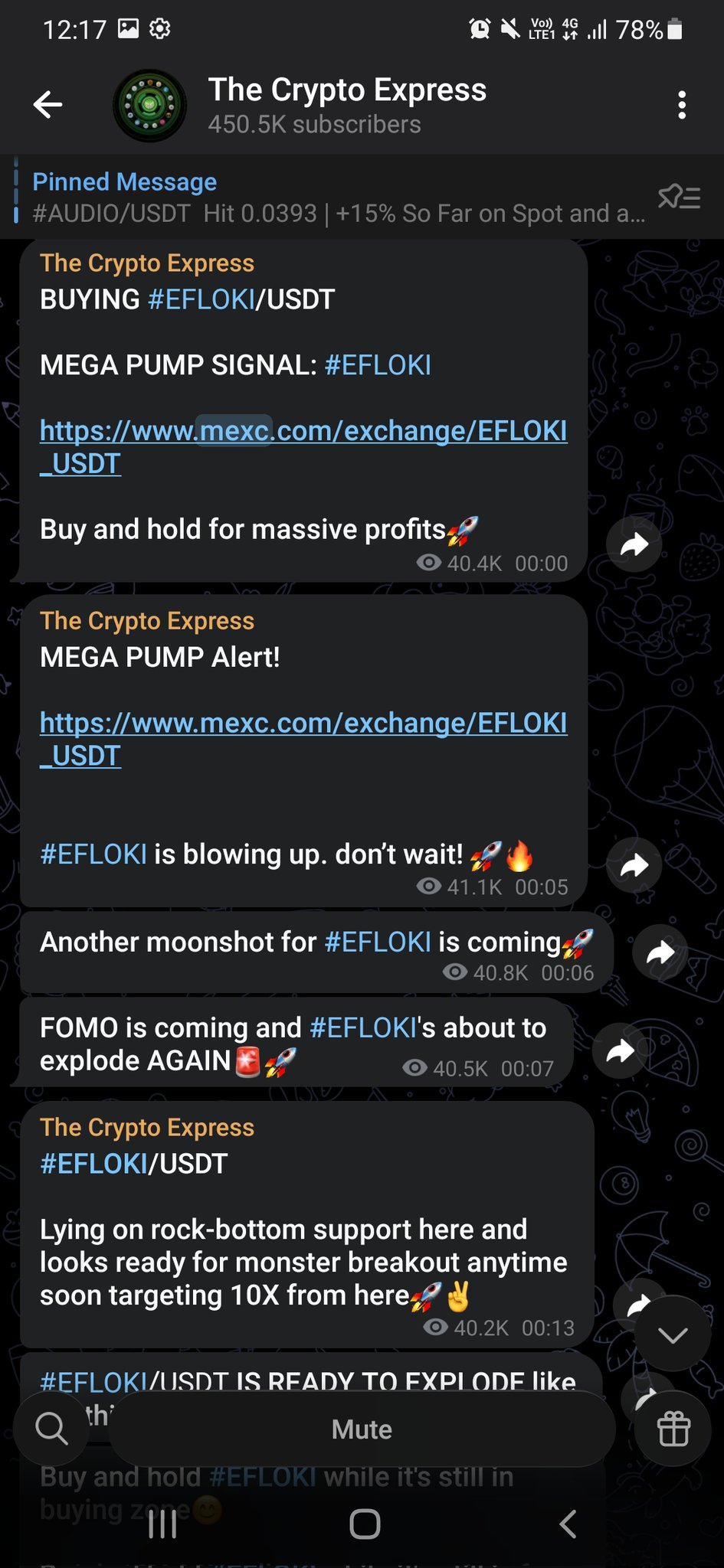Tap #EFLOKI hashtag in rock-bottom support message
724x1568 pixels.
click(93, 1164)
